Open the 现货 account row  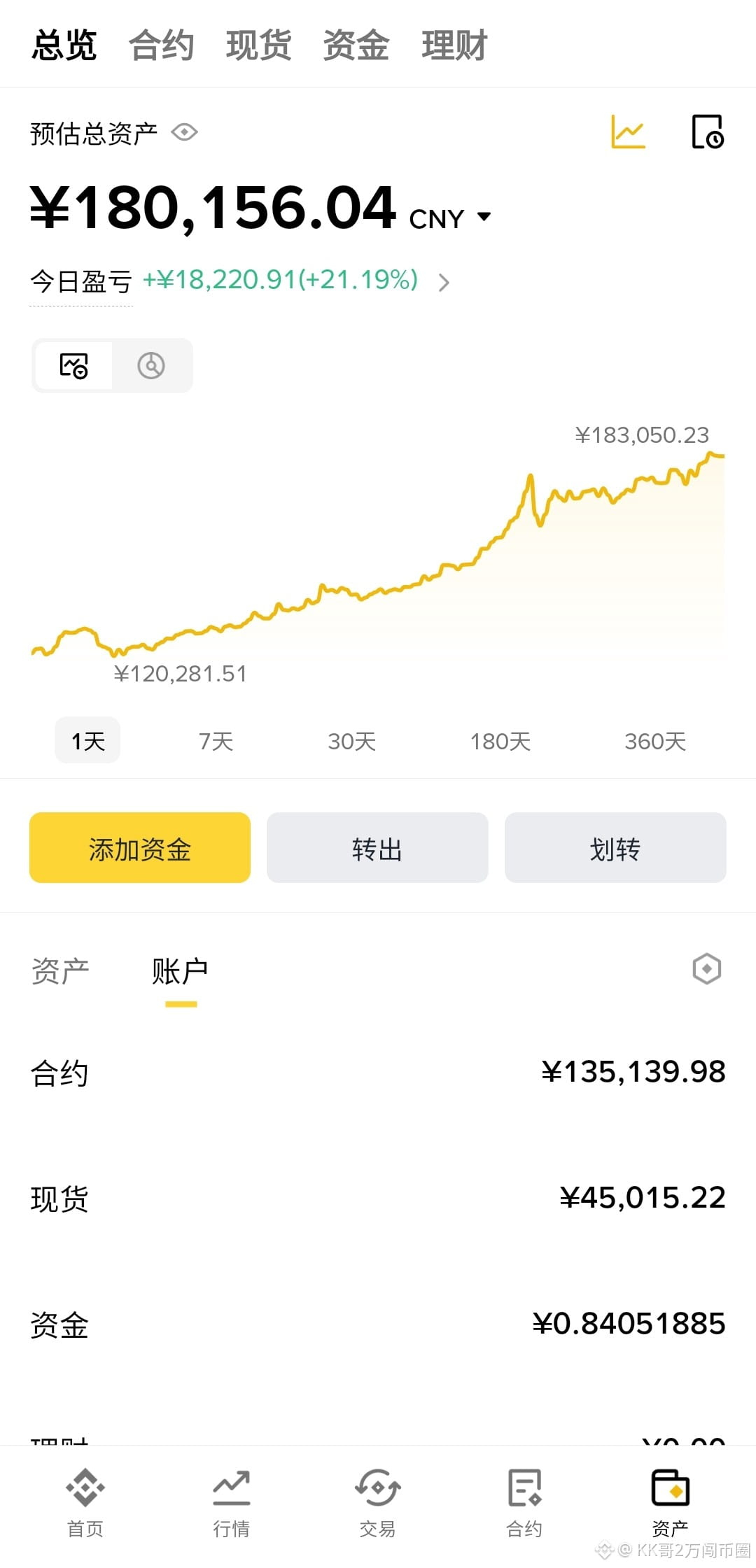pos(378,1199)
